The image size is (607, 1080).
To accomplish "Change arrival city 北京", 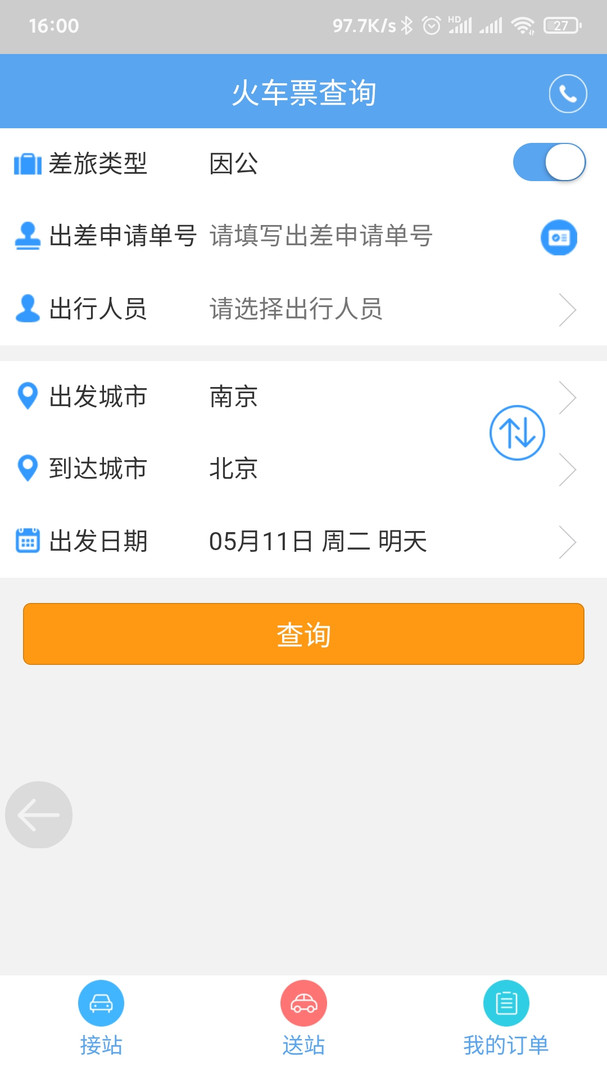I will 303,469.
